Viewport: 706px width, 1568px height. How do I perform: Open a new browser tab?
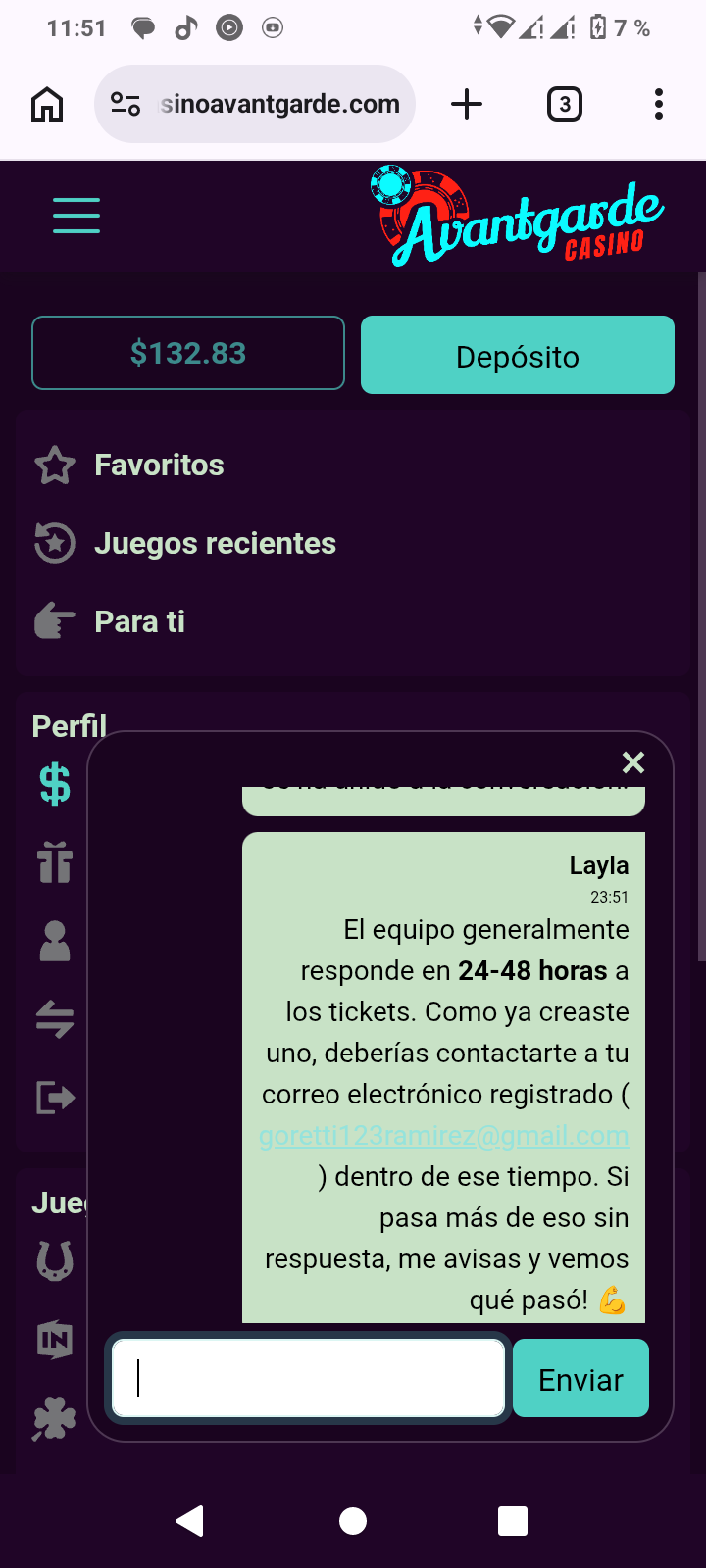point(467,104)
